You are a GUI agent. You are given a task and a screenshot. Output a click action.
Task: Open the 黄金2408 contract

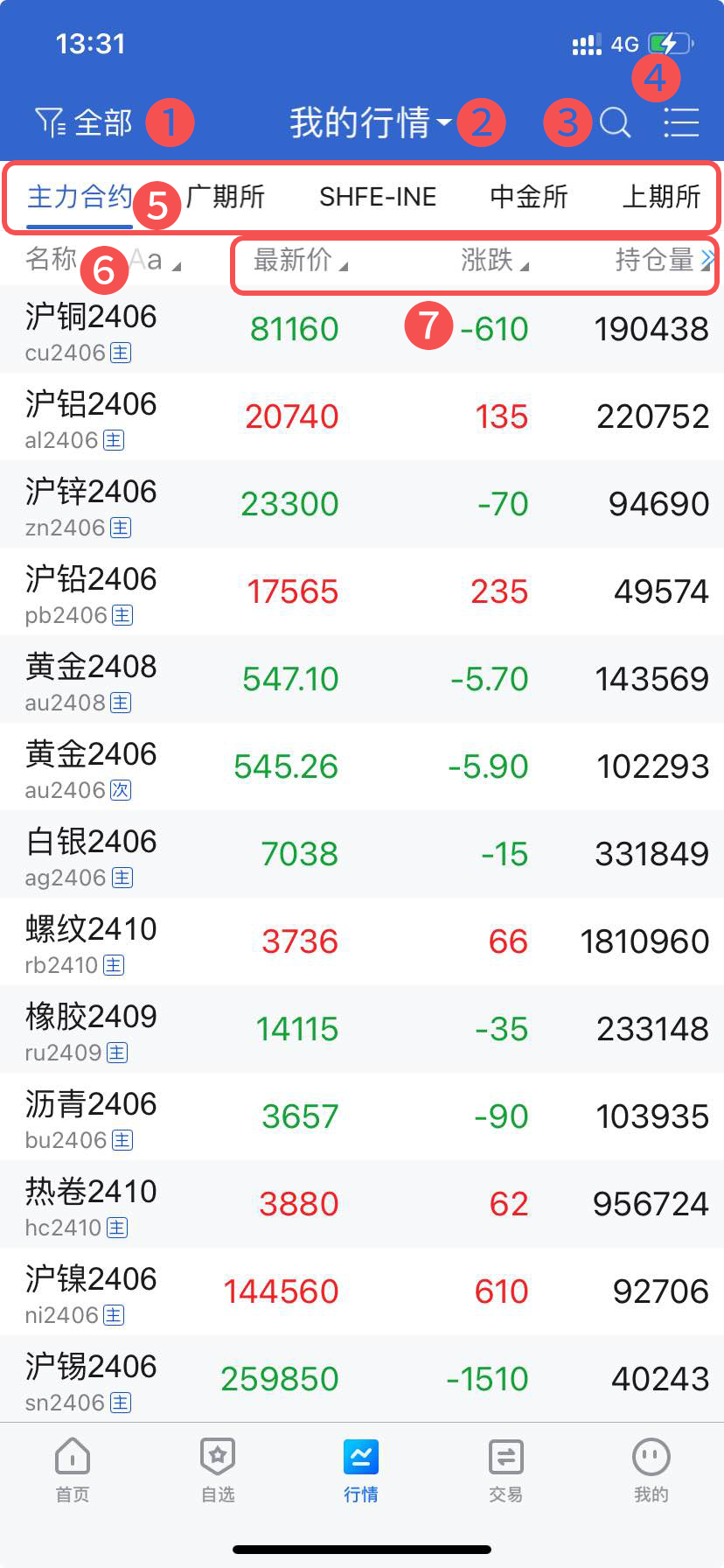tap(91, 679)
